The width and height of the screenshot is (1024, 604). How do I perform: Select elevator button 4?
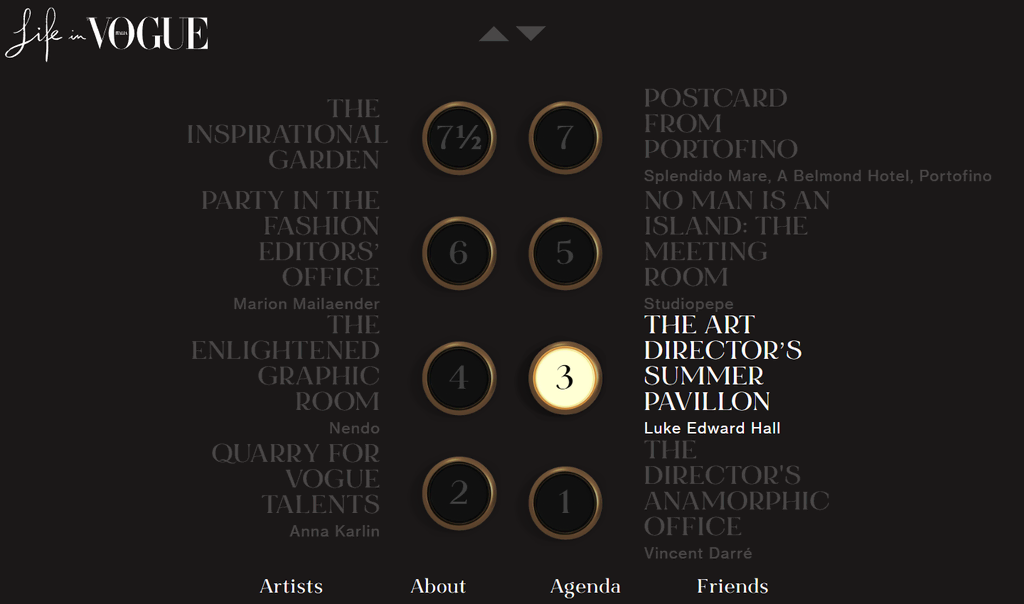tap(459, 378)
